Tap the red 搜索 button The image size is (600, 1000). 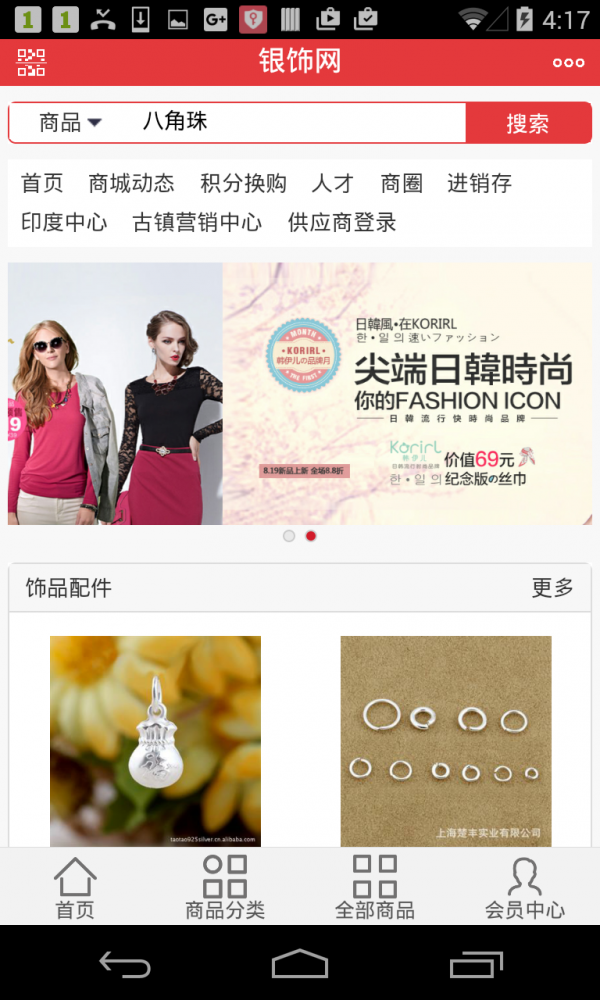pyautogui.click(x=527, y=123)
